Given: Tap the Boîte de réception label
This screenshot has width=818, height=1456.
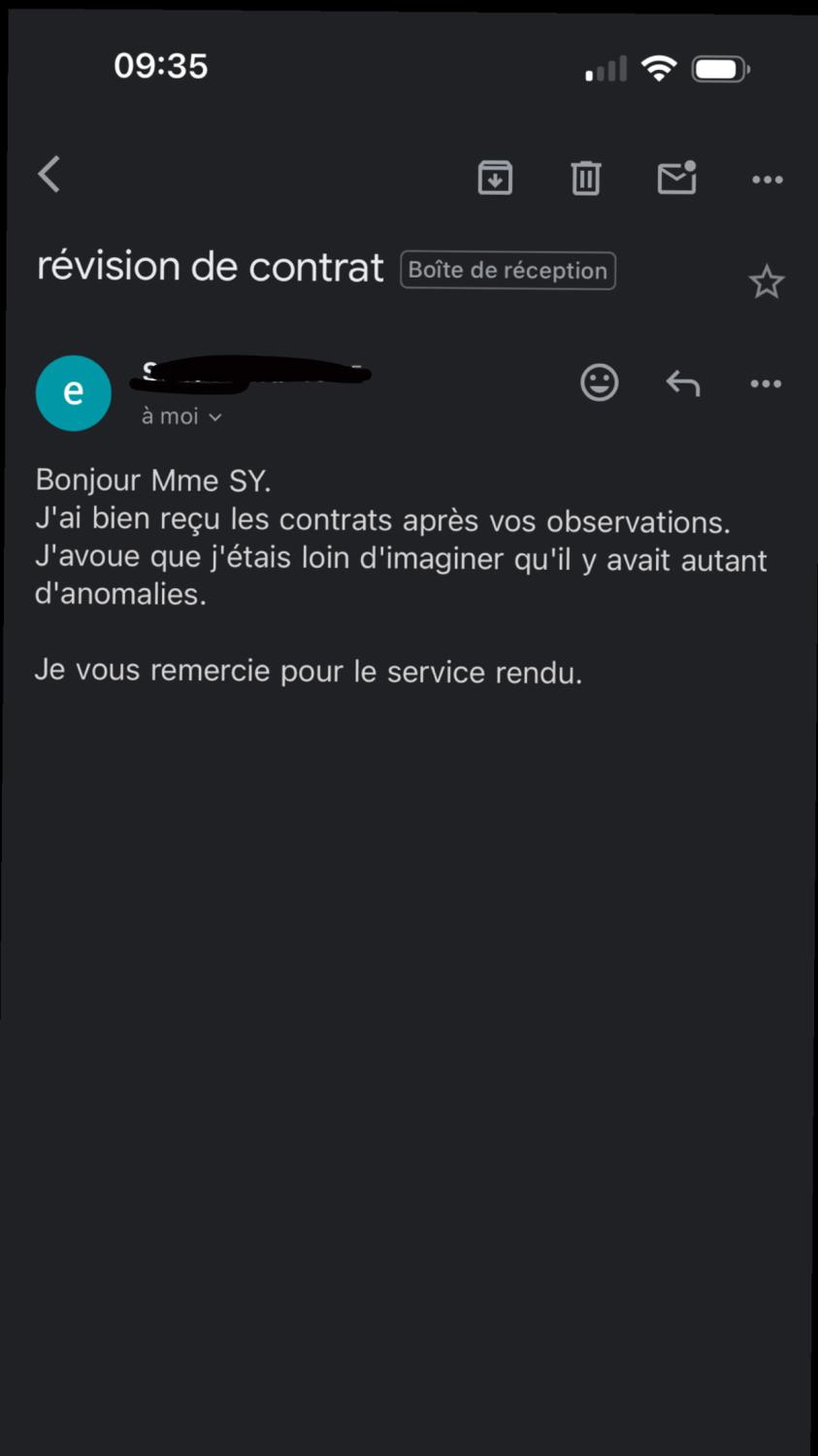Looking at the screenshot, I should coord(507,271).
